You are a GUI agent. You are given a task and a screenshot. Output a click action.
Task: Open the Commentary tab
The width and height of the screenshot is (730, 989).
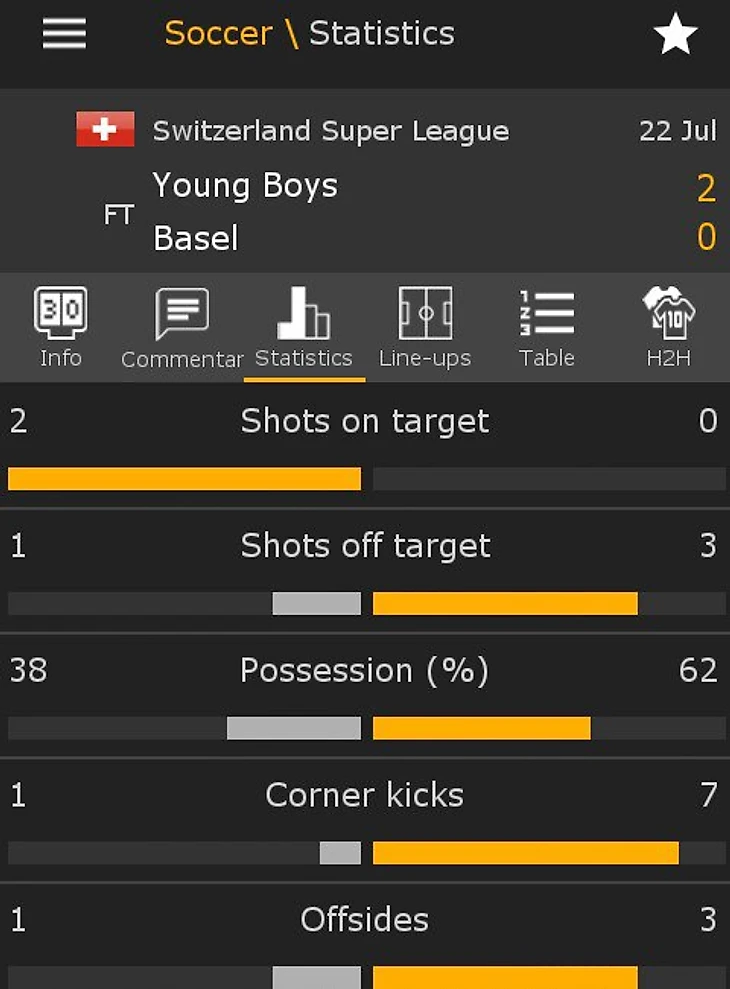tap(182, 328)
